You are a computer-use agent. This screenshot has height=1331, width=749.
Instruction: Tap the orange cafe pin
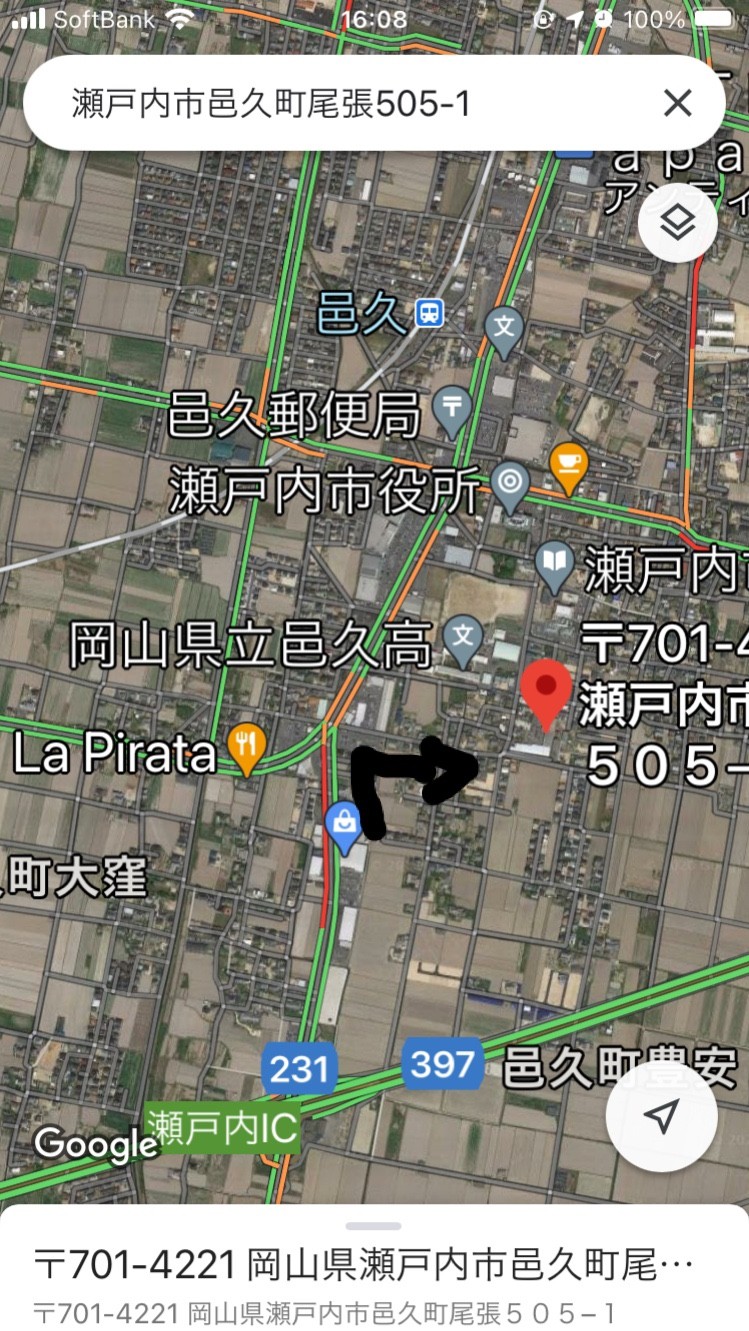[x=568, y=467]
